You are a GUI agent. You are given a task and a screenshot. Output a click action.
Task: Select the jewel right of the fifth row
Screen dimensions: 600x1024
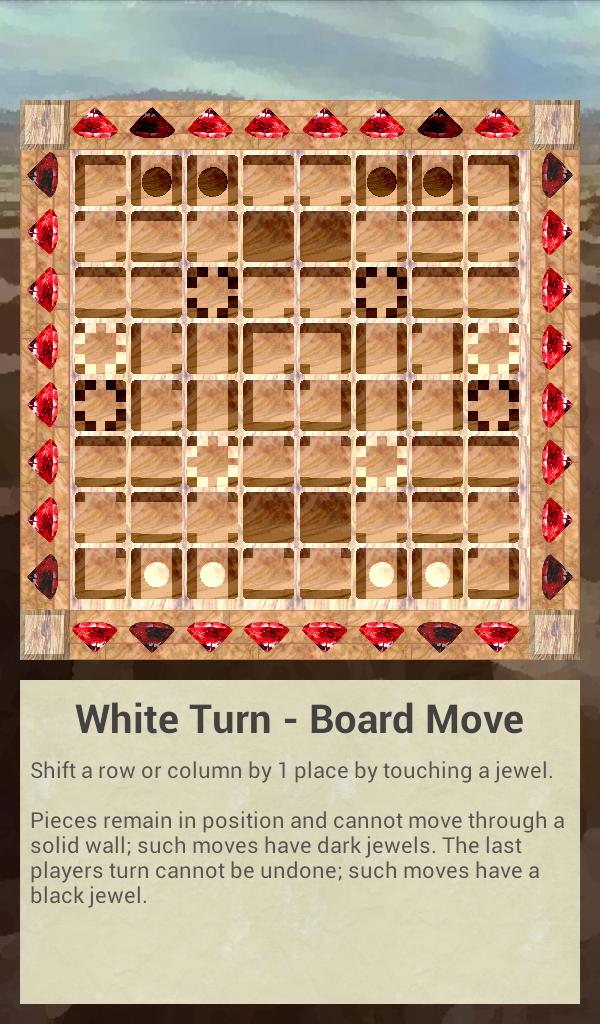click(x=556, y=405)
